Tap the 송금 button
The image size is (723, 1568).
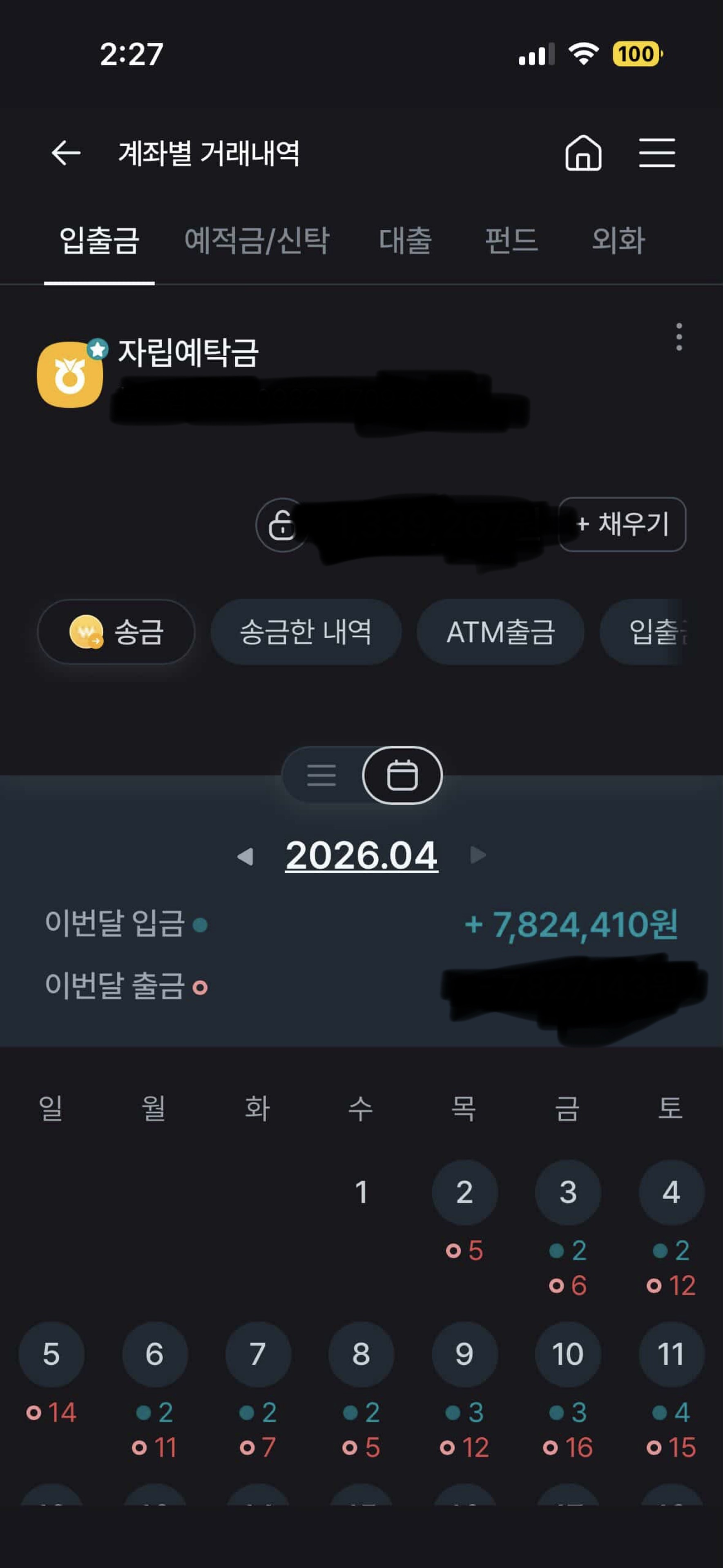116,632
